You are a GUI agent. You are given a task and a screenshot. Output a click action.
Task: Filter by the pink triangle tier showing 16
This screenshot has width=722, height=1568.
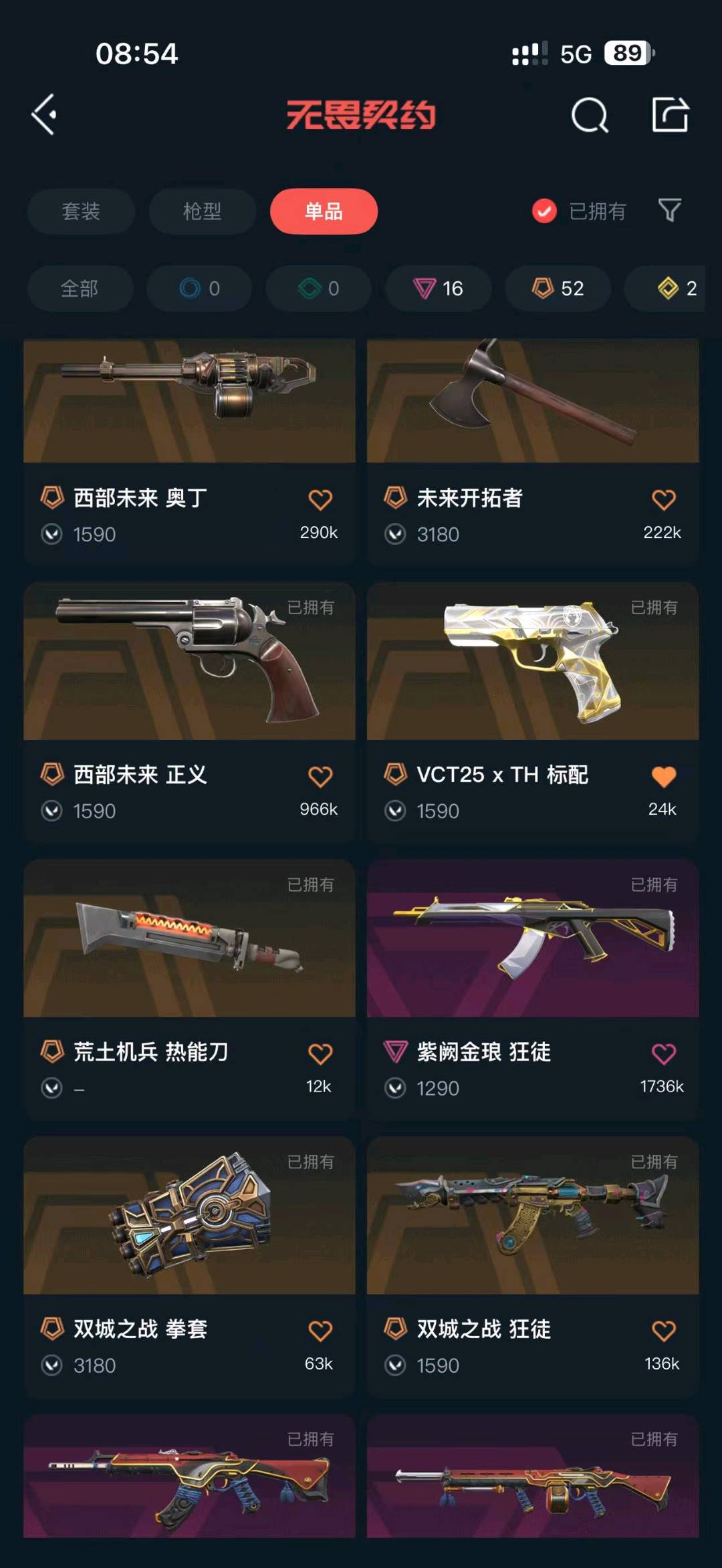[439, 288]
